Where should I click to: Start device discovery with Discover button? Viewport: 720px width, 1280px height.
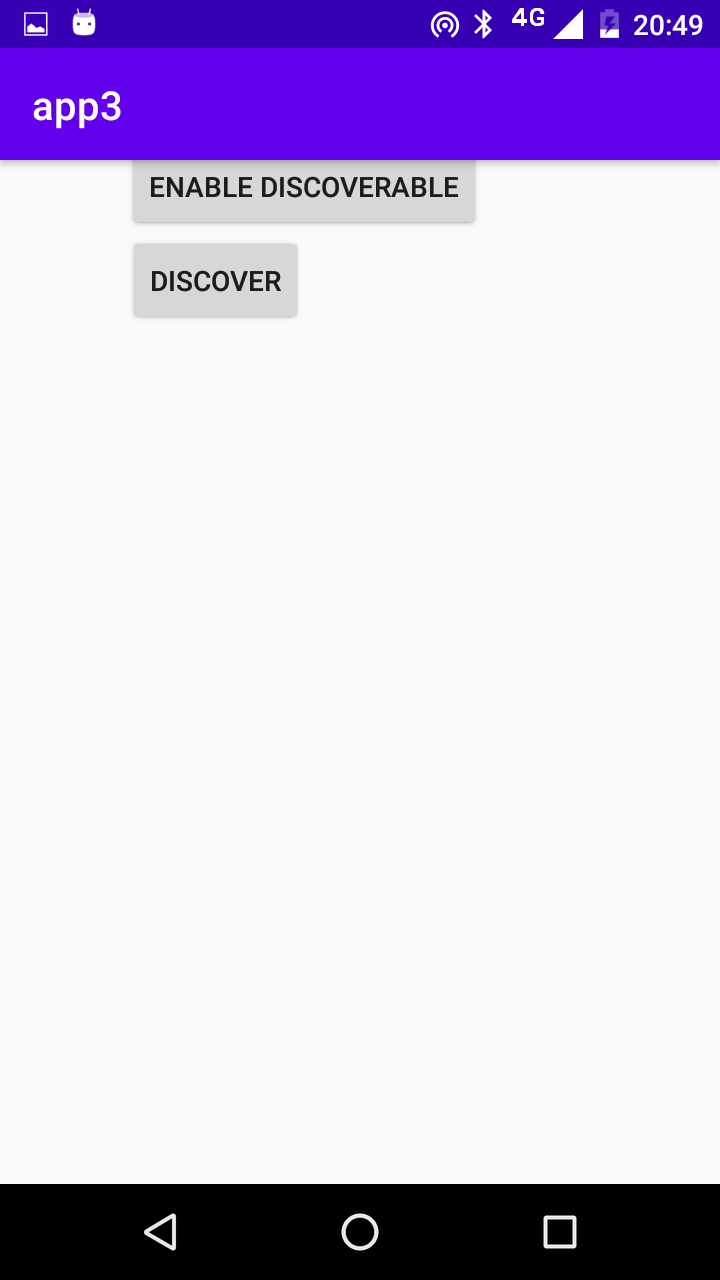click(215, 280)
